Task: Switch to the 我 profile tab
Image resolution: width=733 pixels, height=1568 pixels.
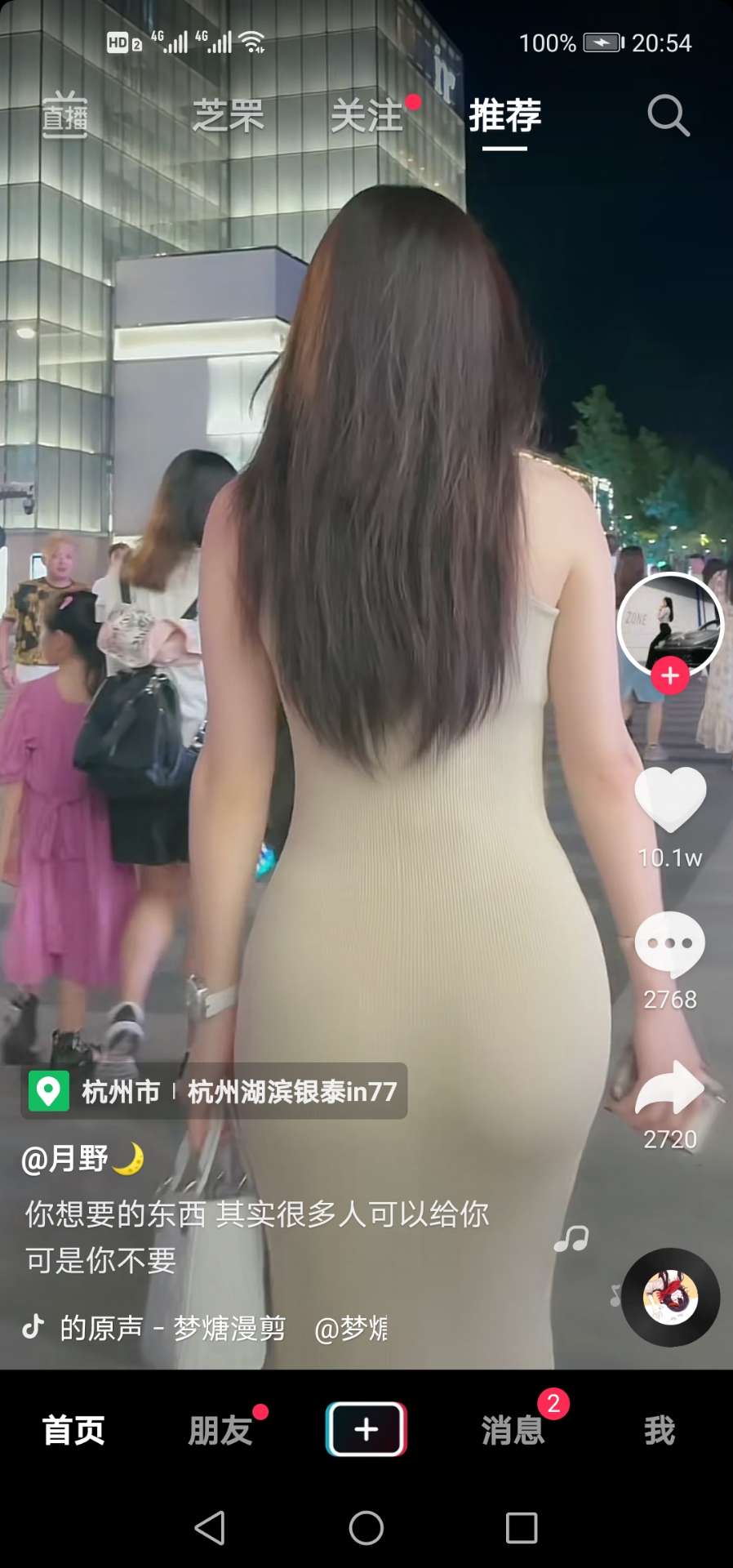Action: [660, 1431]
